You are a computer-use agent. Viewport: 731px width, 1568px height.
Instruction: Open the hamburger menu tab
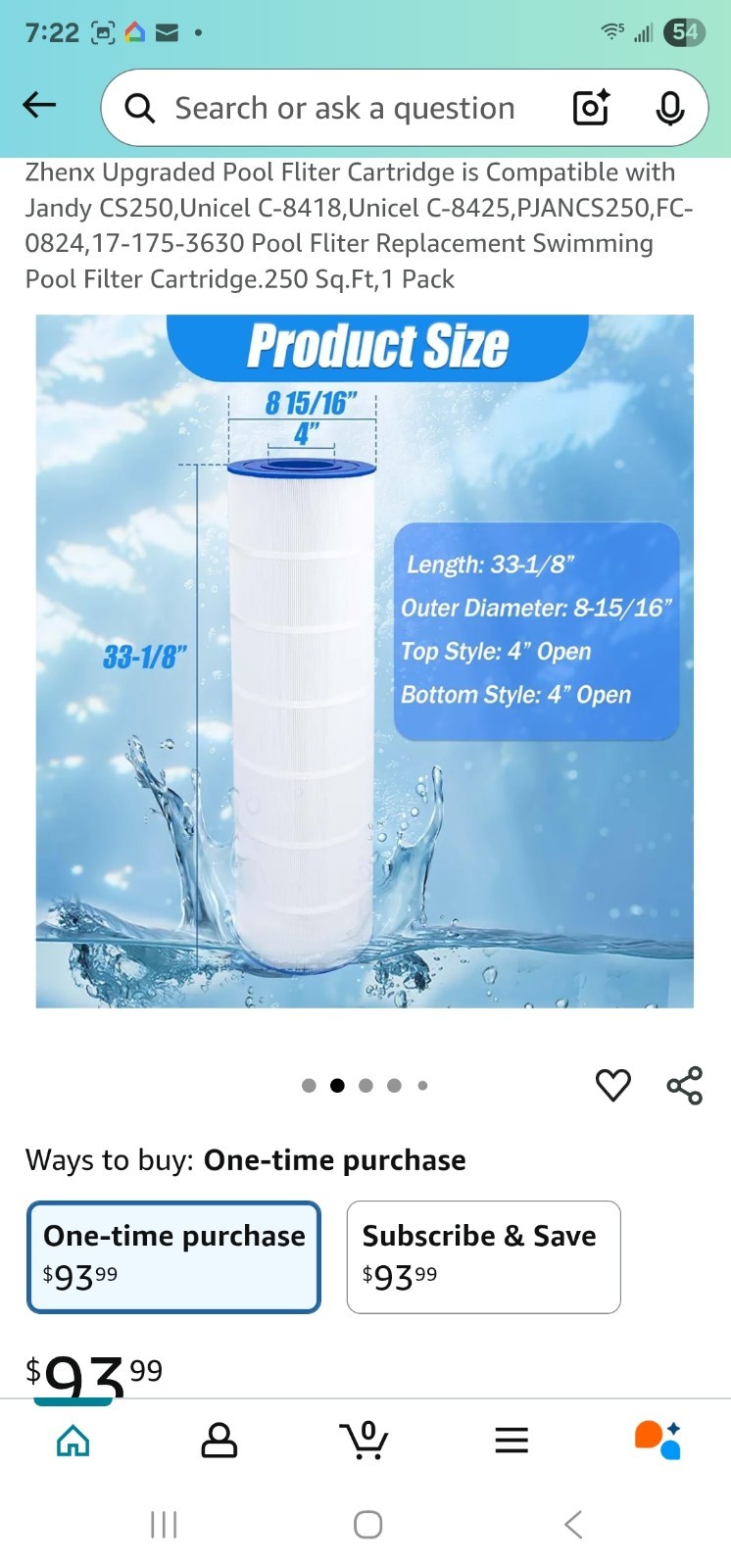512,1441
